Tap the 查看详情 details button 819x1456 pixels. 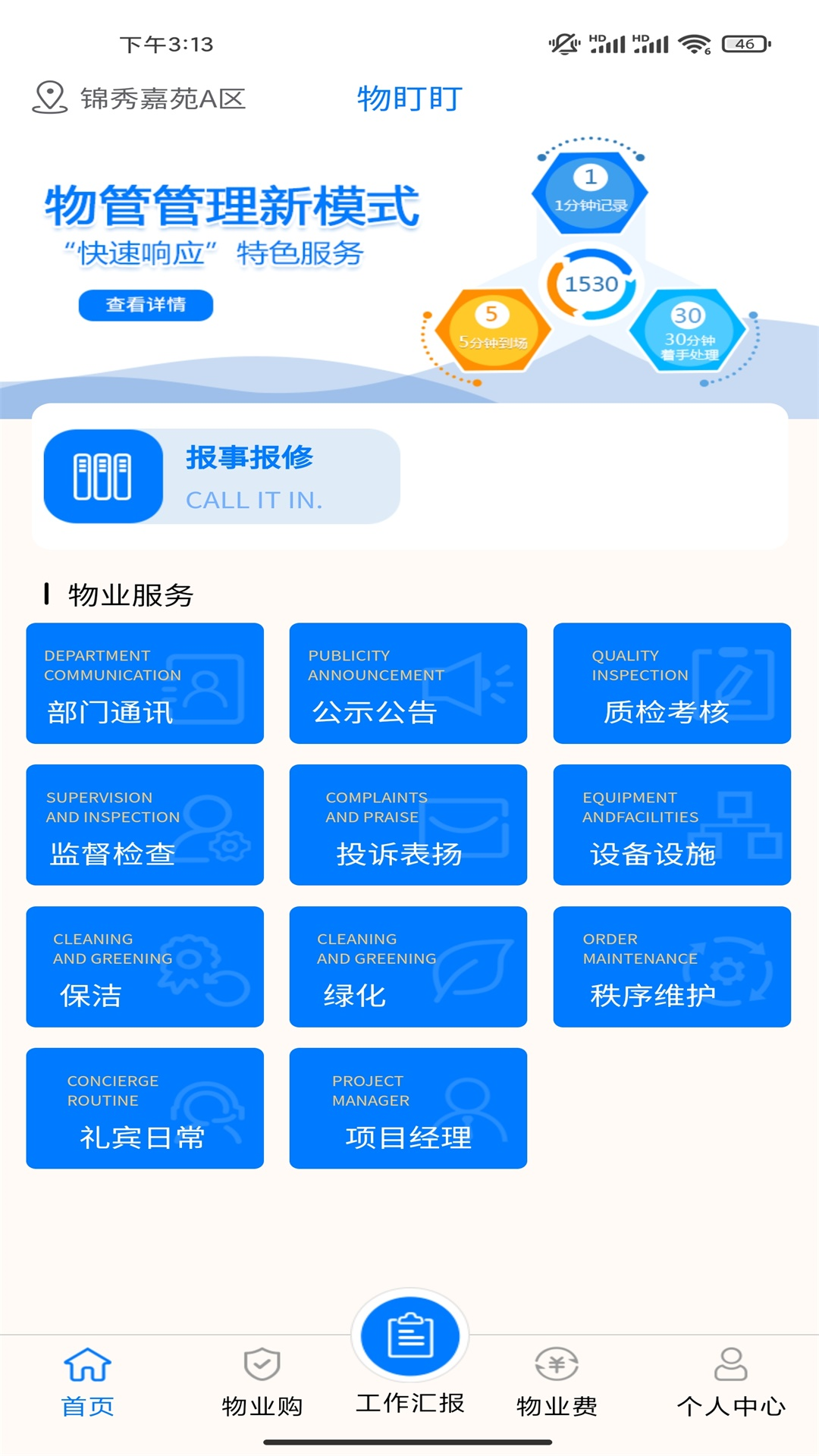147,305
